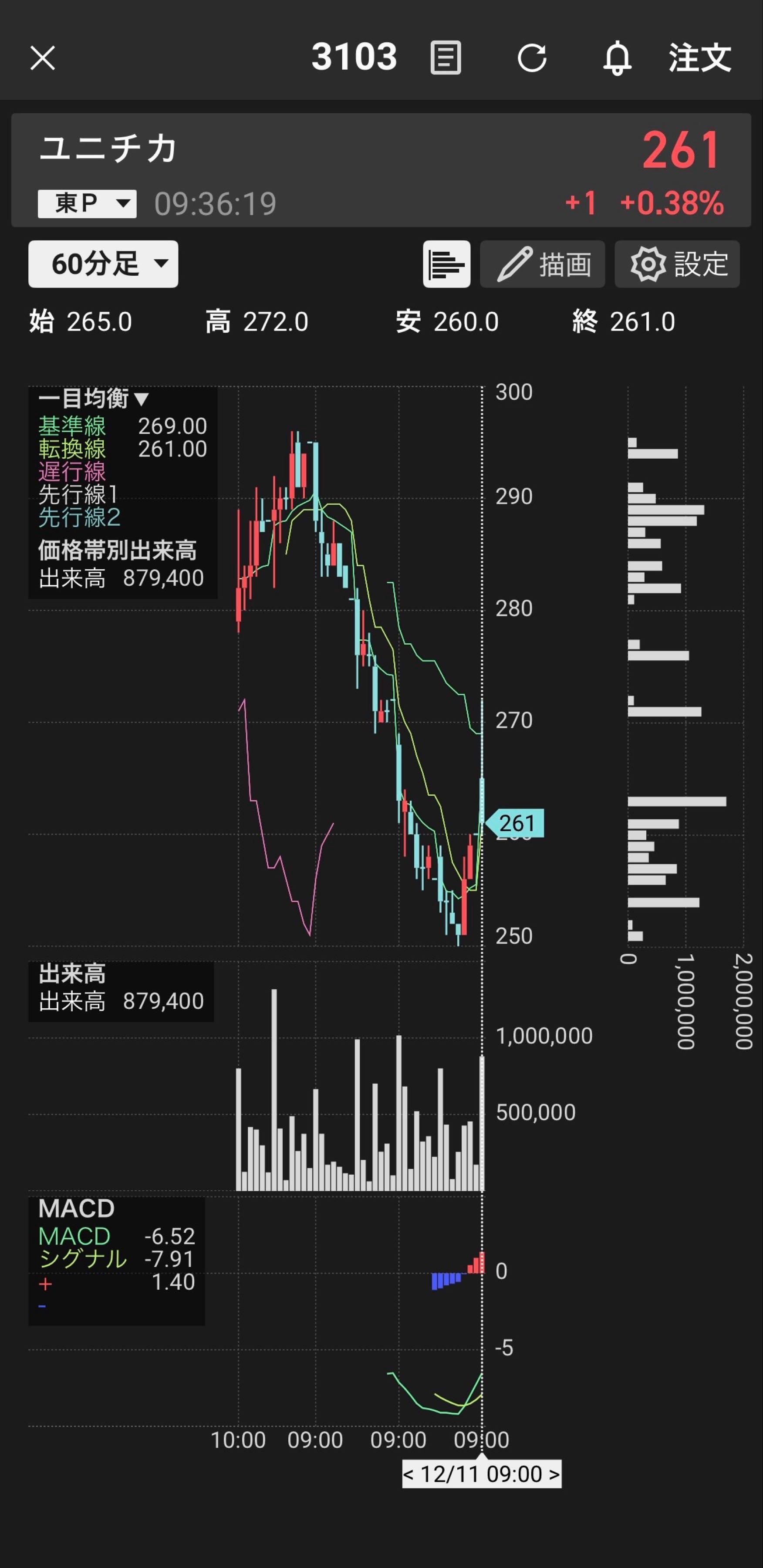Go to the next candle date
The width and height of the screenshot is (763, 1568).
pos(554,1474)
